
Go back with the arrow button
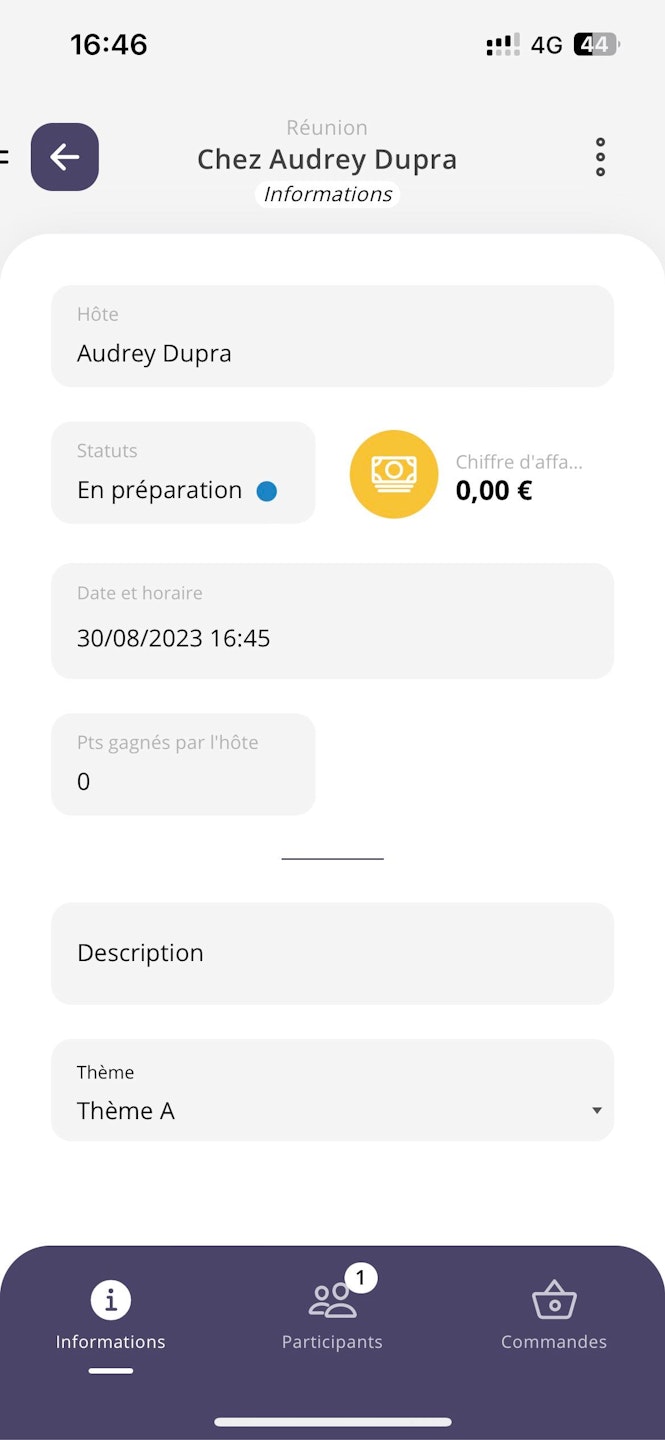click(65, 157)
